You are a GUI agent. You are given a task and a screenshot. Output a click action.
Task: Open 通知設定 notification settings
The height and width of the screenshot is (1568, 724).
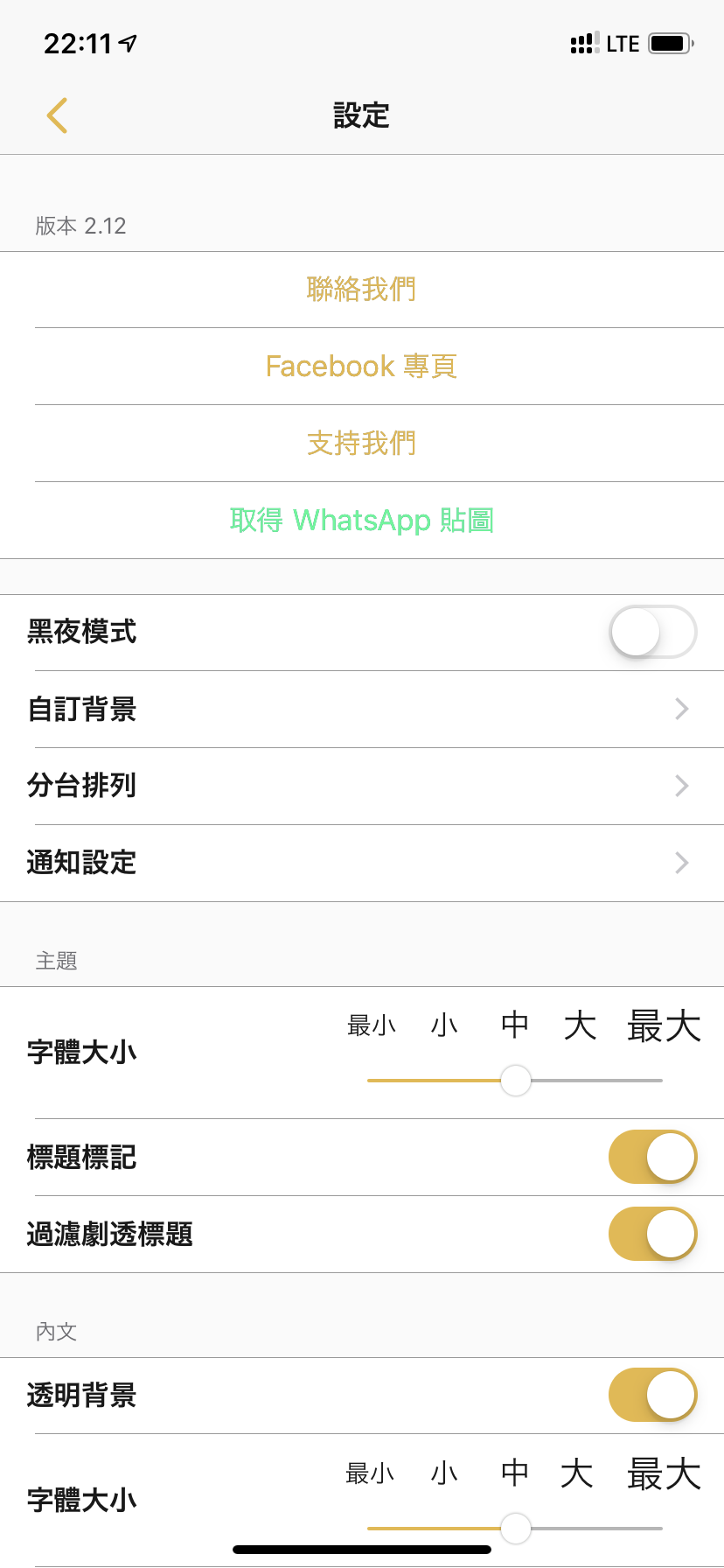(x=362, y=863)
